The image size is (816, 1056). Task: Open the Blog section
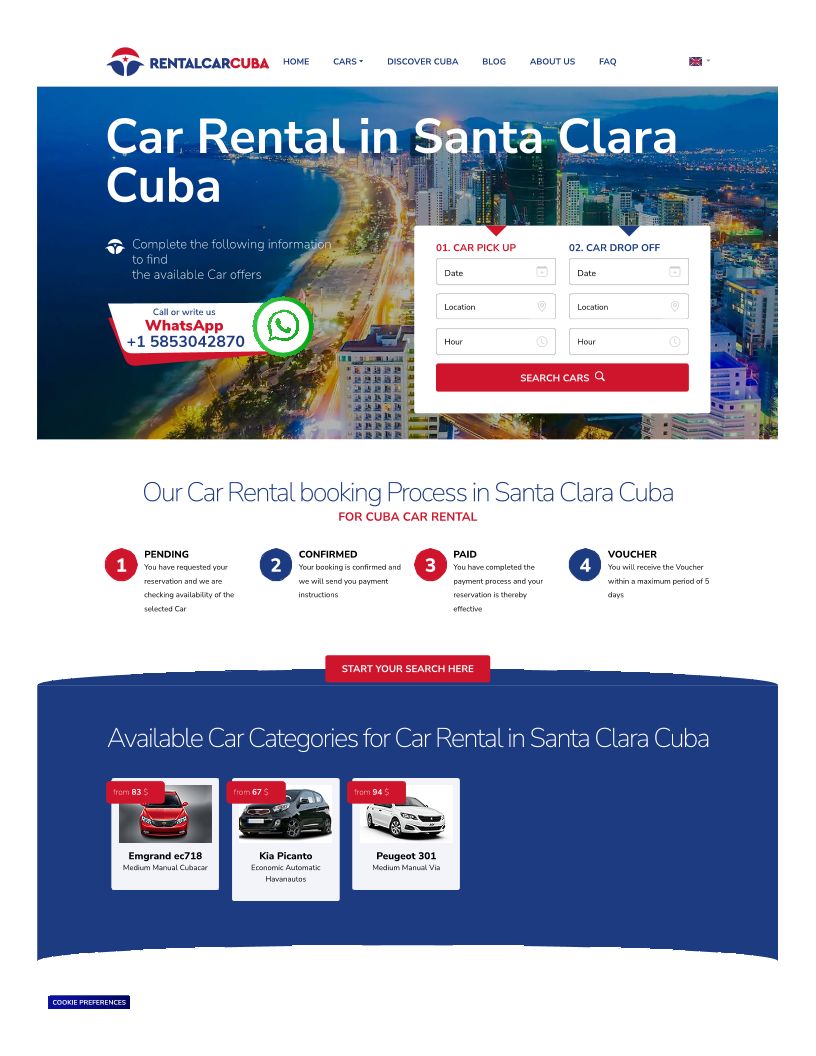tap(494, 61)
